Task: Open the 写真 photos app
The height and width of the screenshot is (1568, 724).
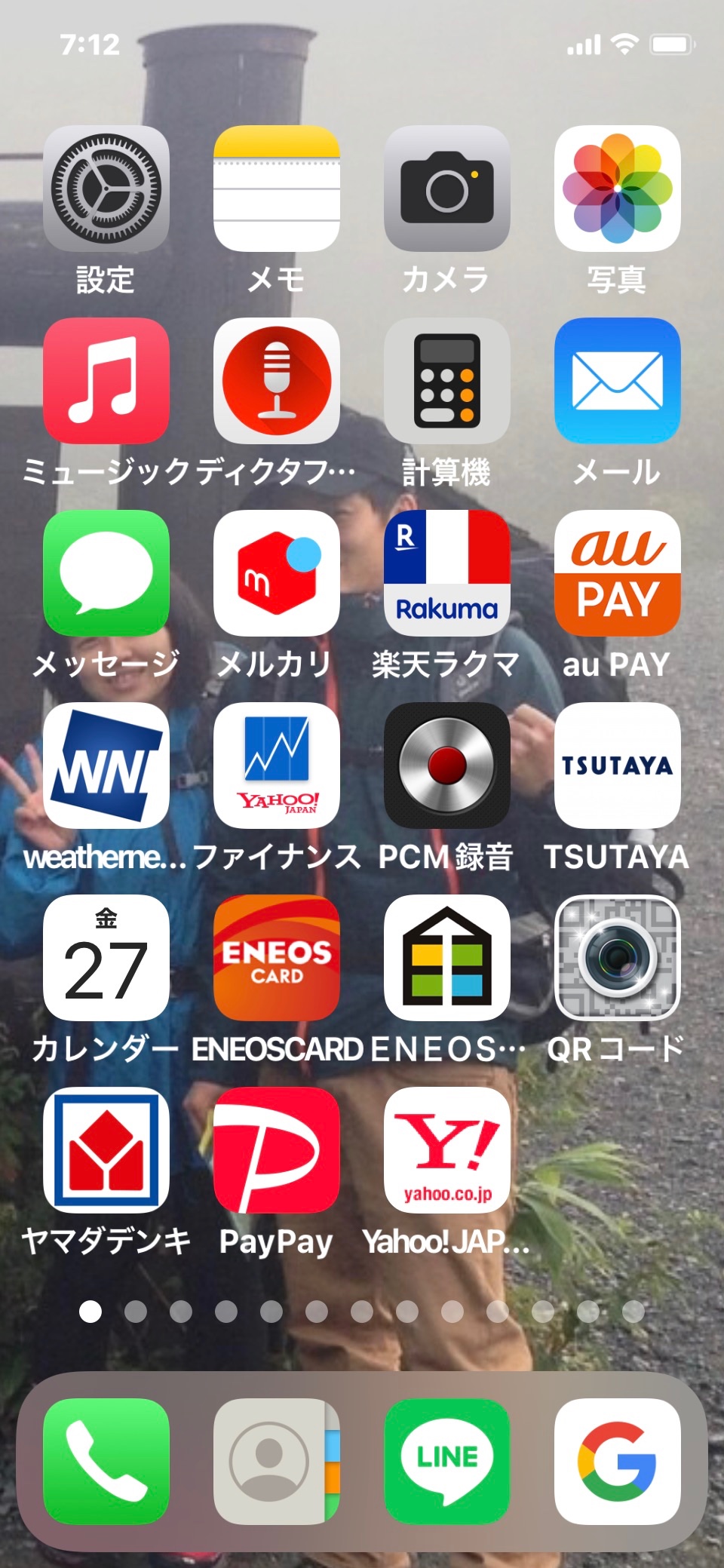Action: point(618,189)
